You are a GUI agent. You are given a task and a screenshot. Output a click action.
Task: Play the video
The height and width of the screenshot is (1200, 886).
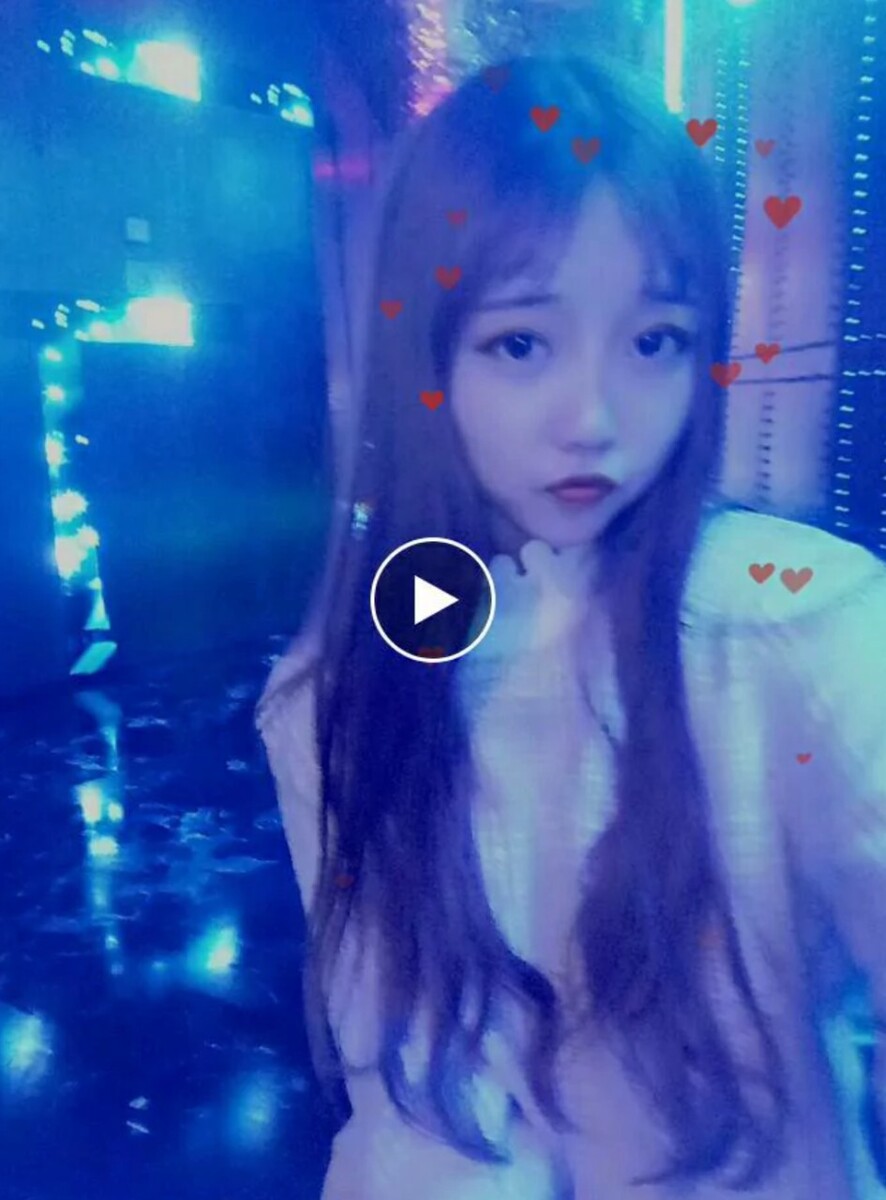pyautogui.click(x=432, y=600)
